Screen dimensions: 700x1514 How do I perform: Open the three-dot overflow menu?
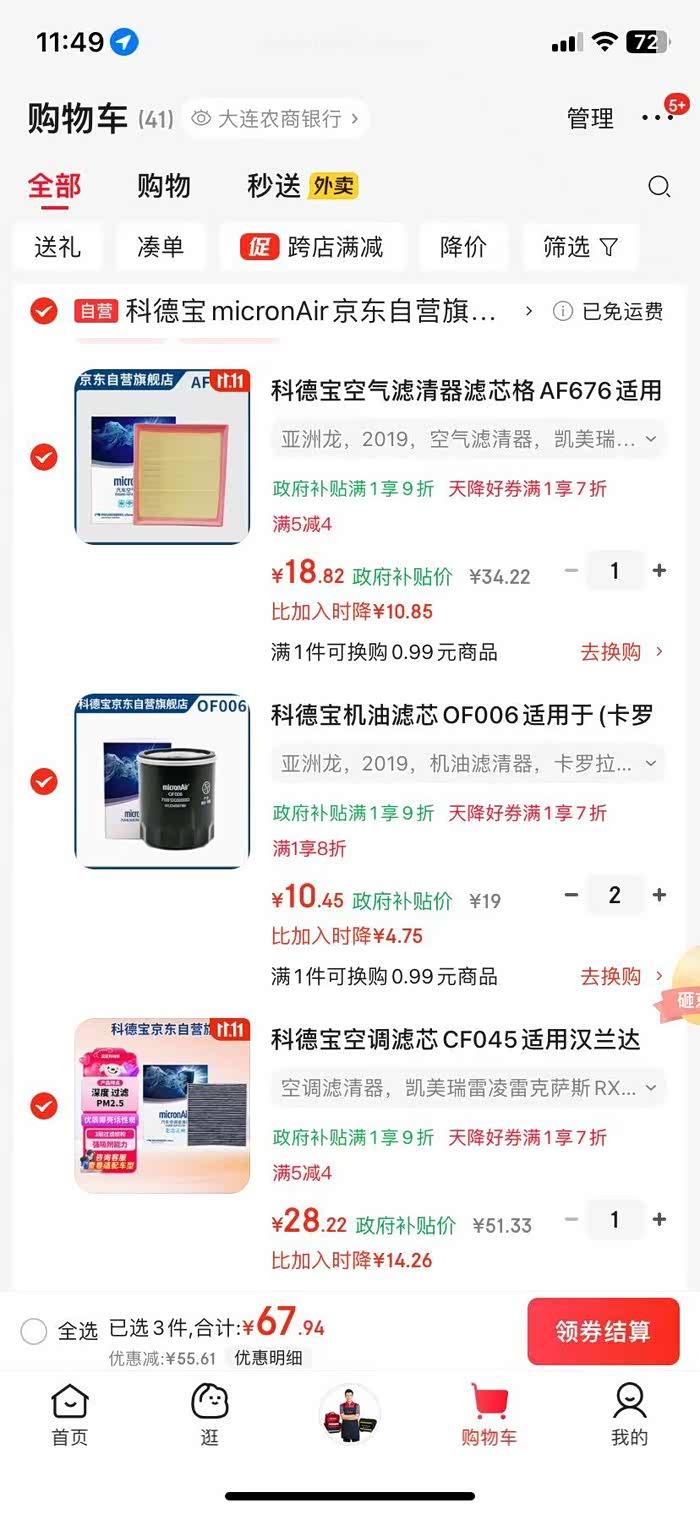(x=657, y=118)
